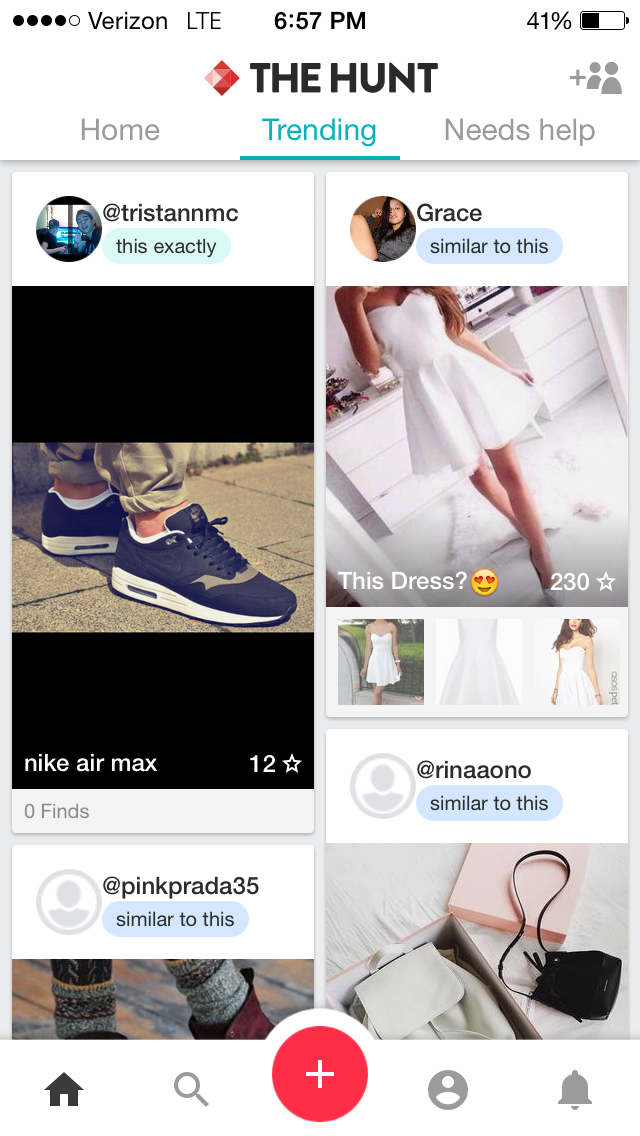
Task: Open Grace's This Dress hunt
Action: click(477, 446)
